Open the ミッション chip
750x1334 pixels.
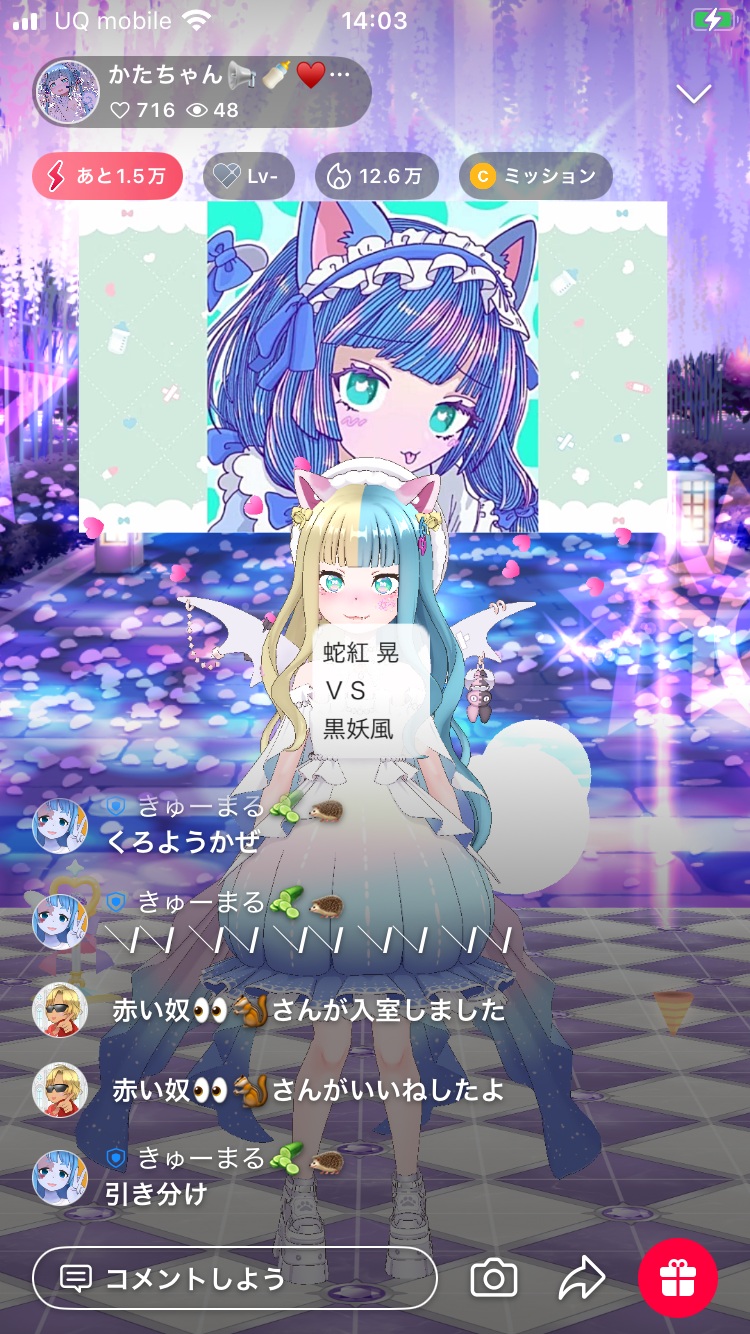click(x=535, y=177)
